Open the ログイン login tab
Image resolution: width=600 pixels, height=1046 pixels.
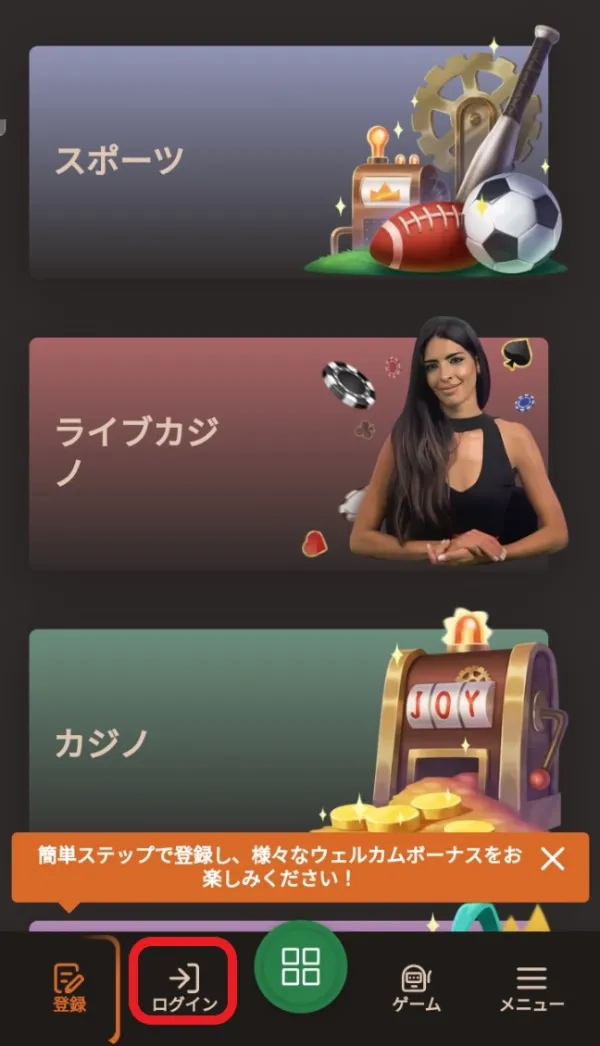pos(184,988)
